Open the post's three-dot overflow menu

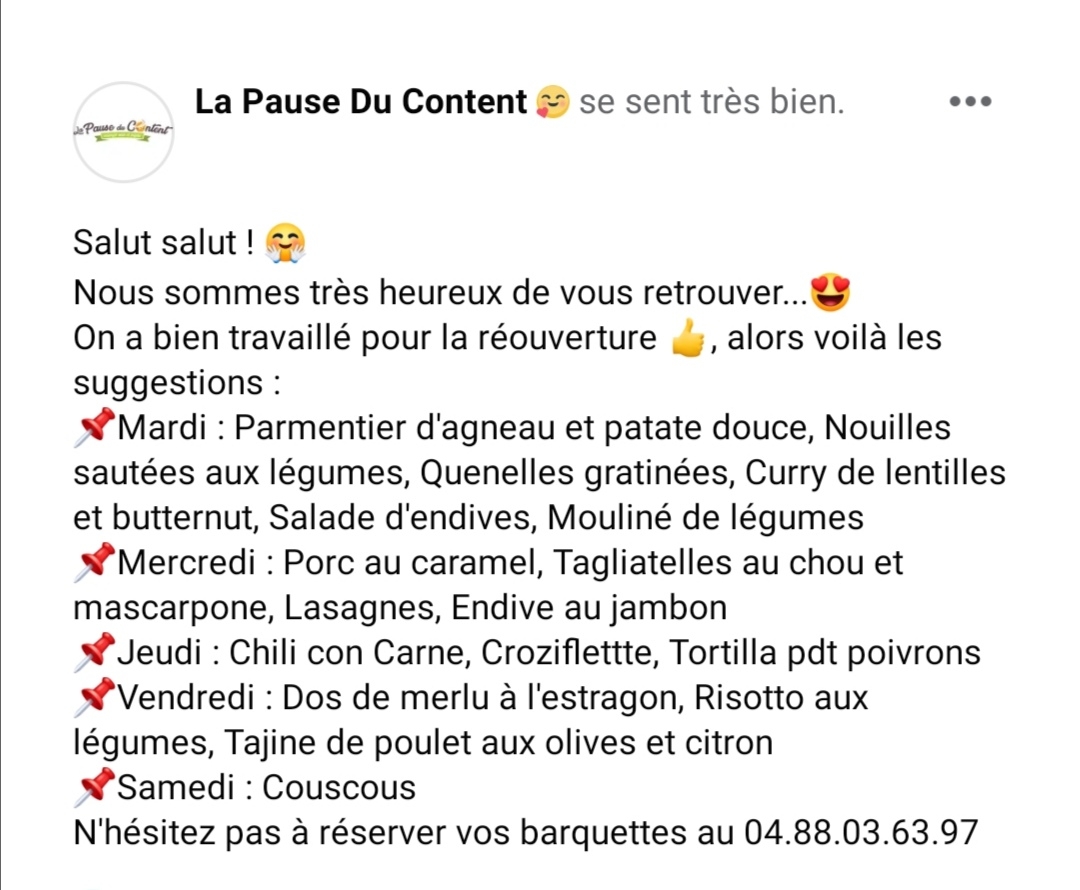coord(970,102)
